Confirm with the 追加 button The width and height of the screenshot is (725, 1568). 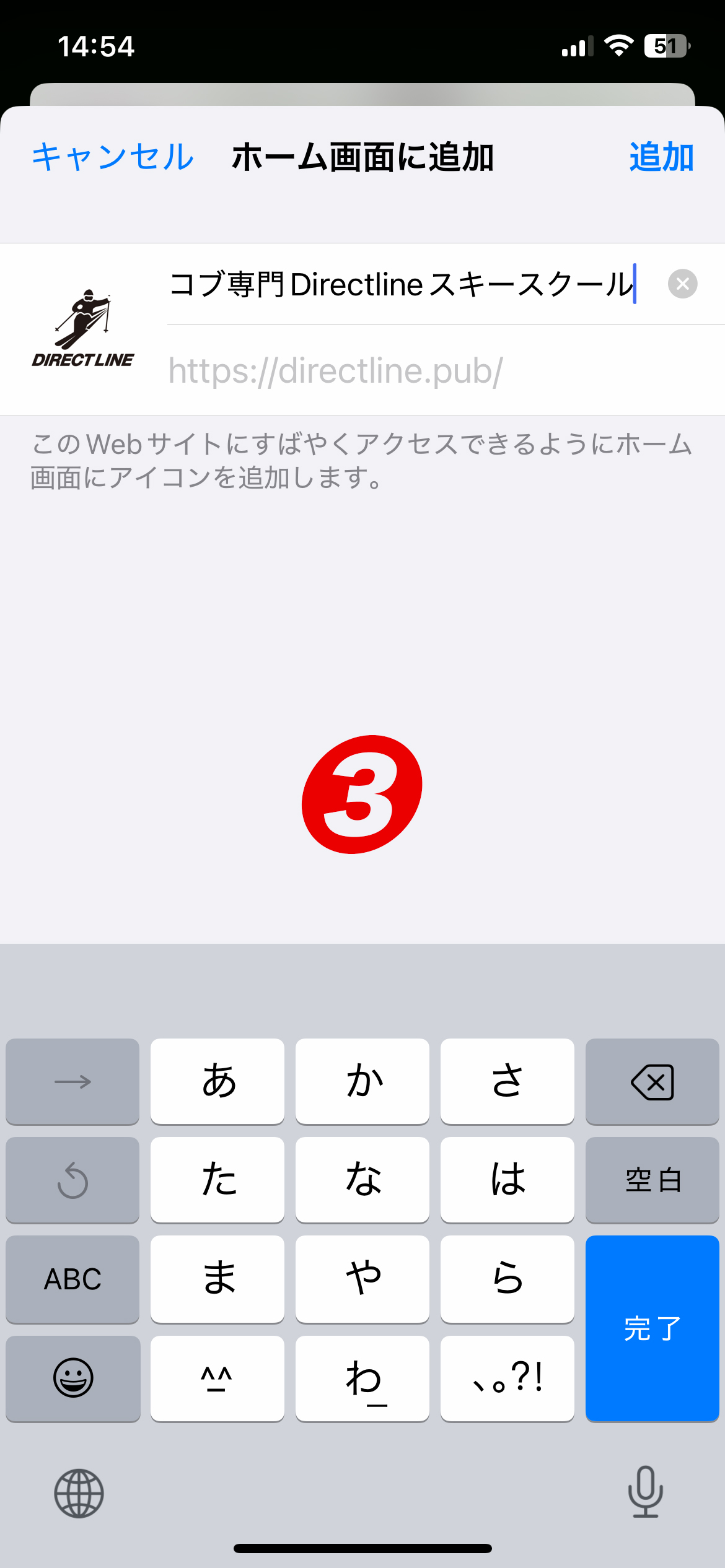click(661, 157)
